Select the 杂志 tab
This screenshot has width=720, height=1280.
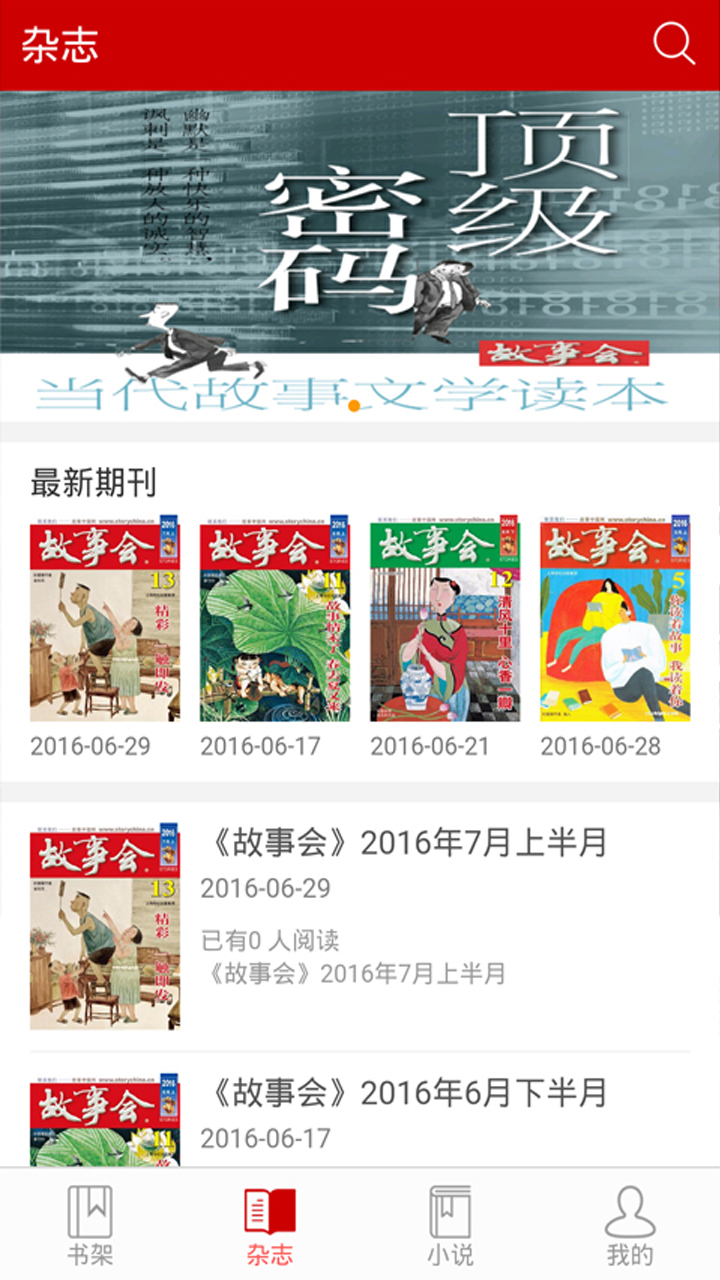(x=270, y=1225)
